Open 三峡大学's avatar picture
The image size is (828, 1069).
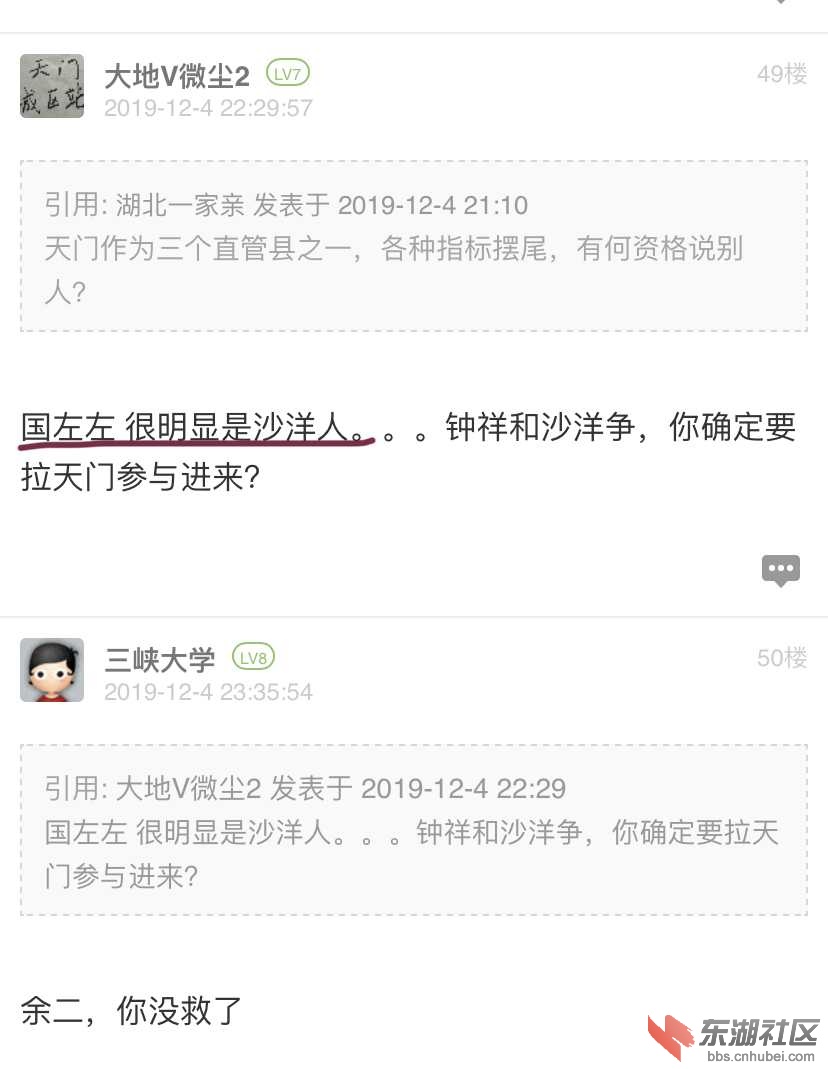click(x=52, y=670)
